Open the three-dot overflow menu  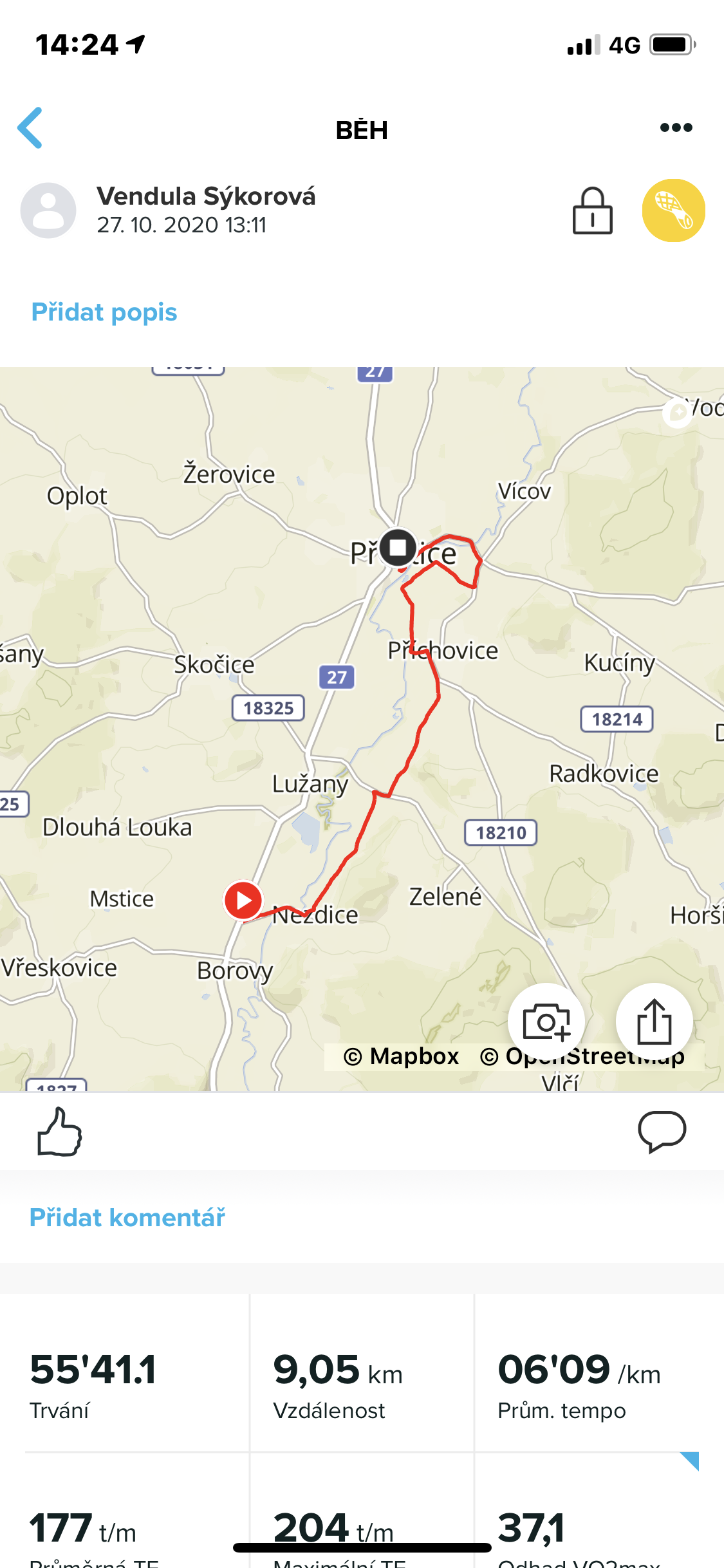coord(676,127)
